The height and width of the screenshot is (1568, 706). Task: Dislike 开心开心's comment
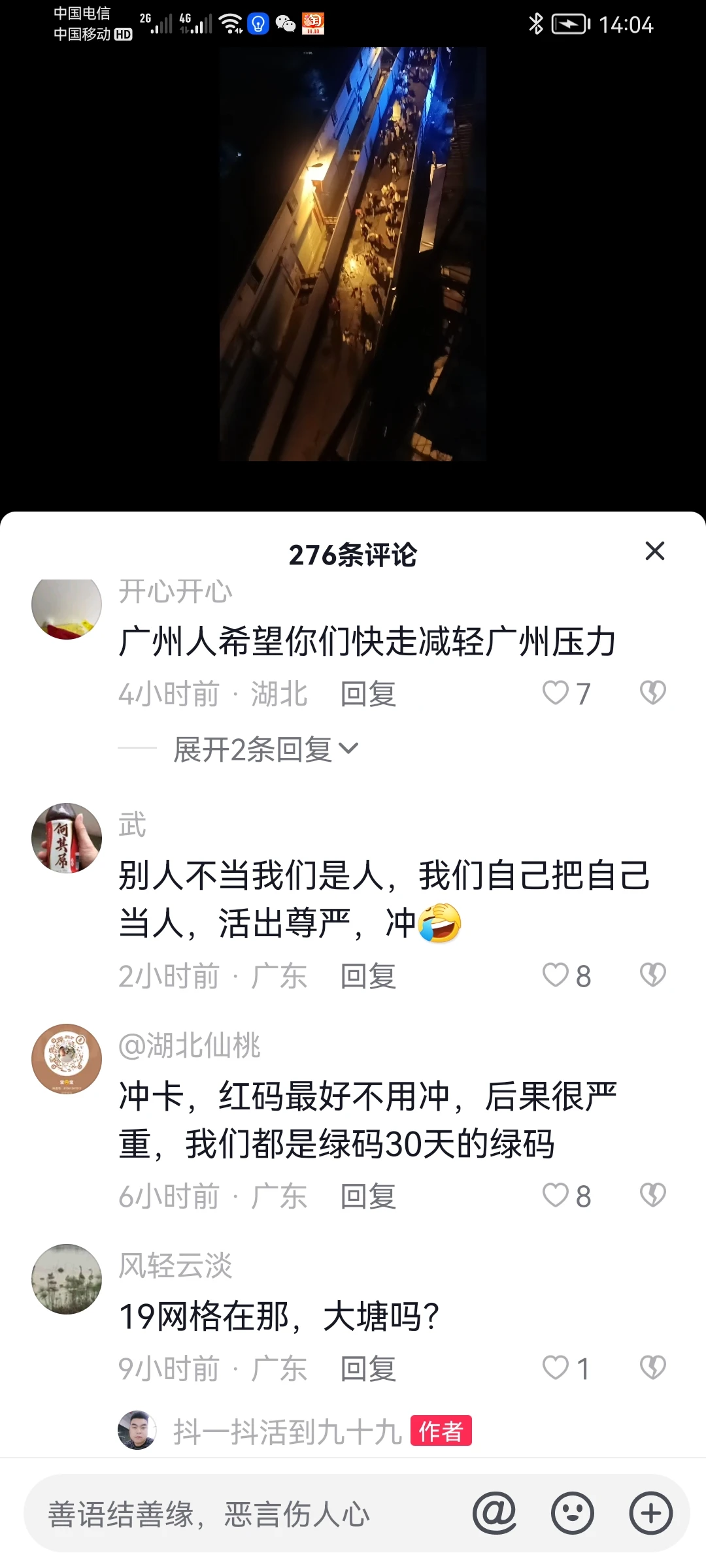[652, 693]
